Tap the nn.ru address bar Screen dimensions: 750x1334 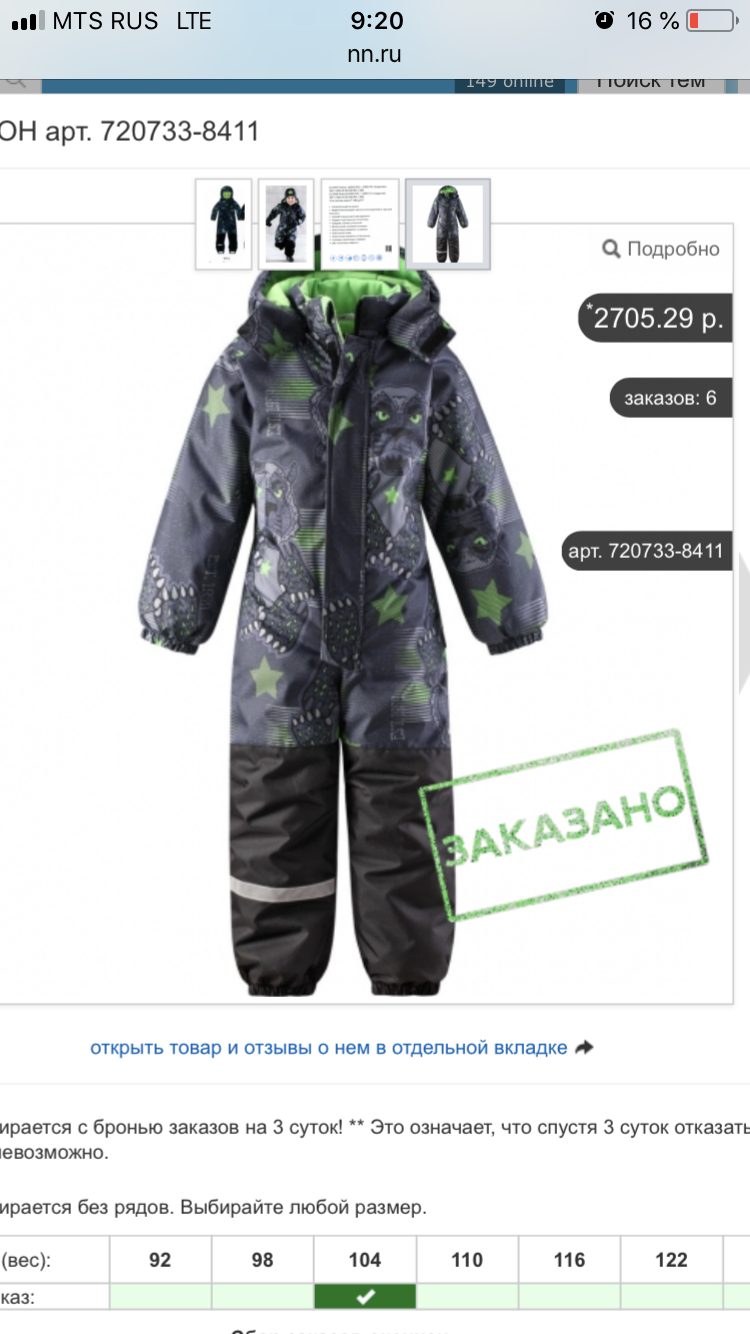point(375,54)
